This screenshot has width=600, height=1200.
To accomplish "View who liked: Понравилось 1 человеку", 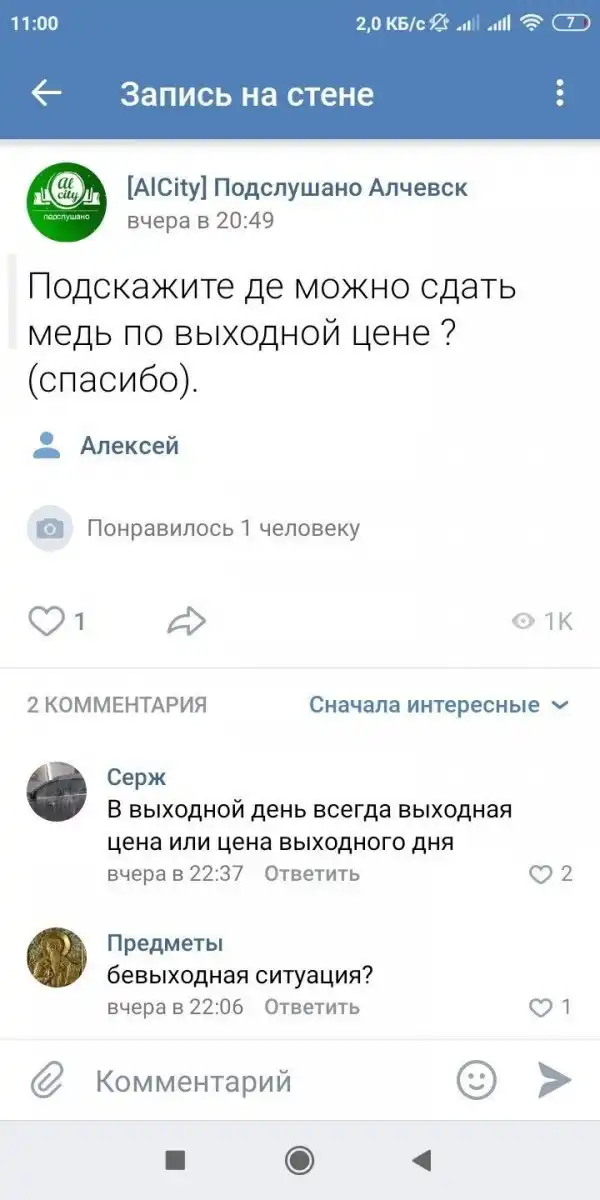I will point(222,528).
